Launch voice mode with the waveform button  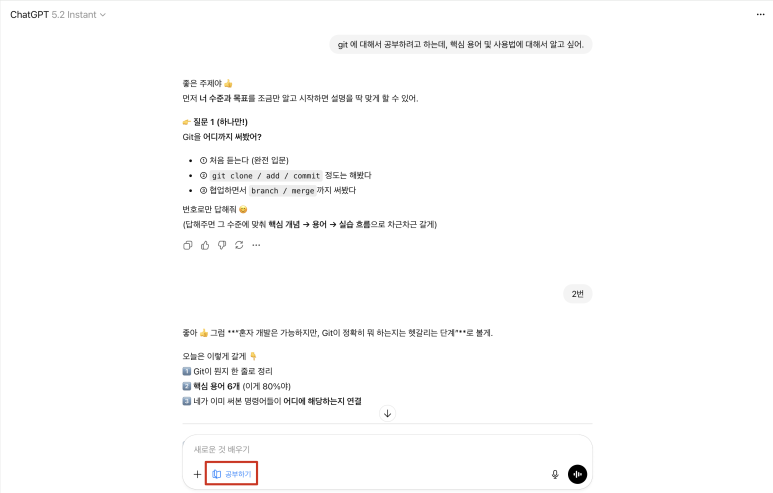point(577,474)
